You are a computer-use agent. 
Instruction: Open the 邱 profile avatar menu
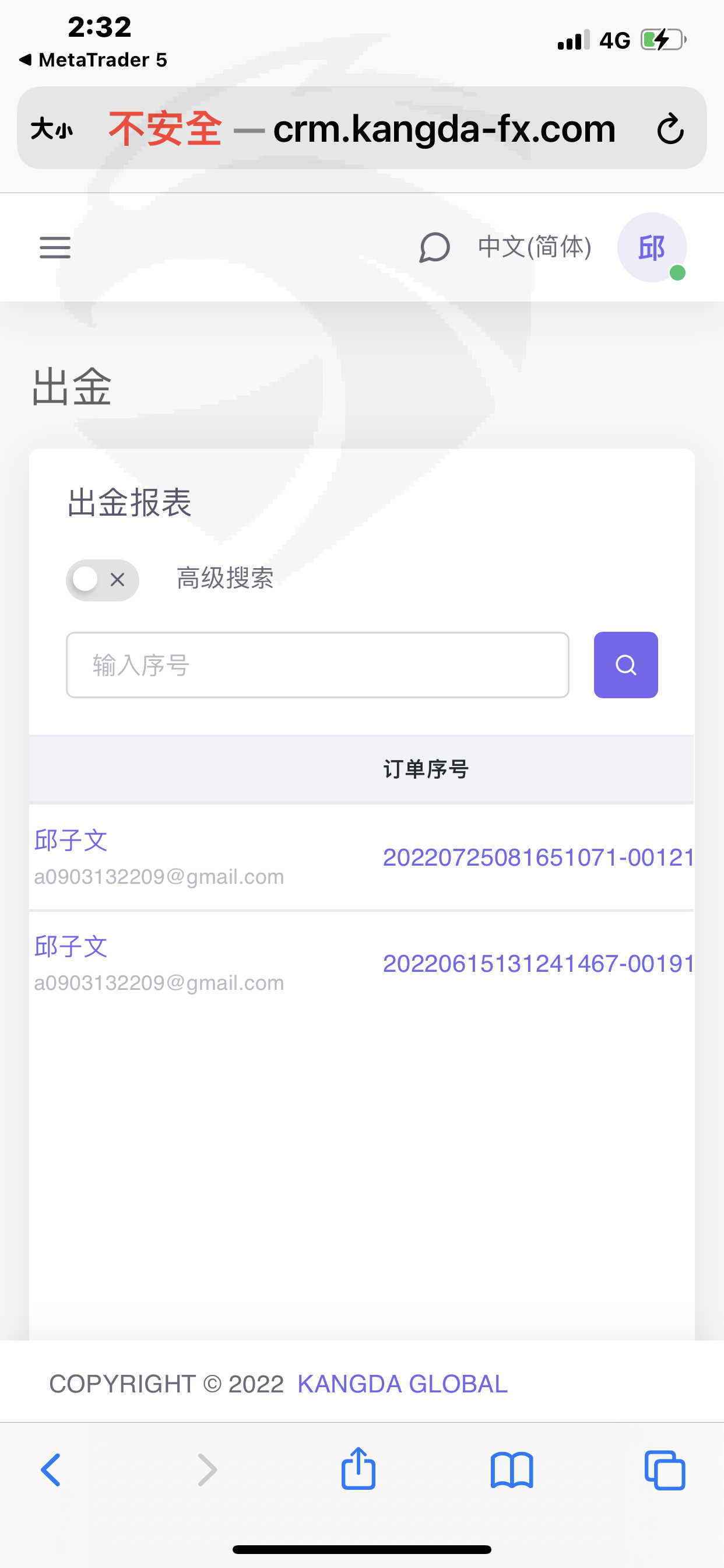652,247
